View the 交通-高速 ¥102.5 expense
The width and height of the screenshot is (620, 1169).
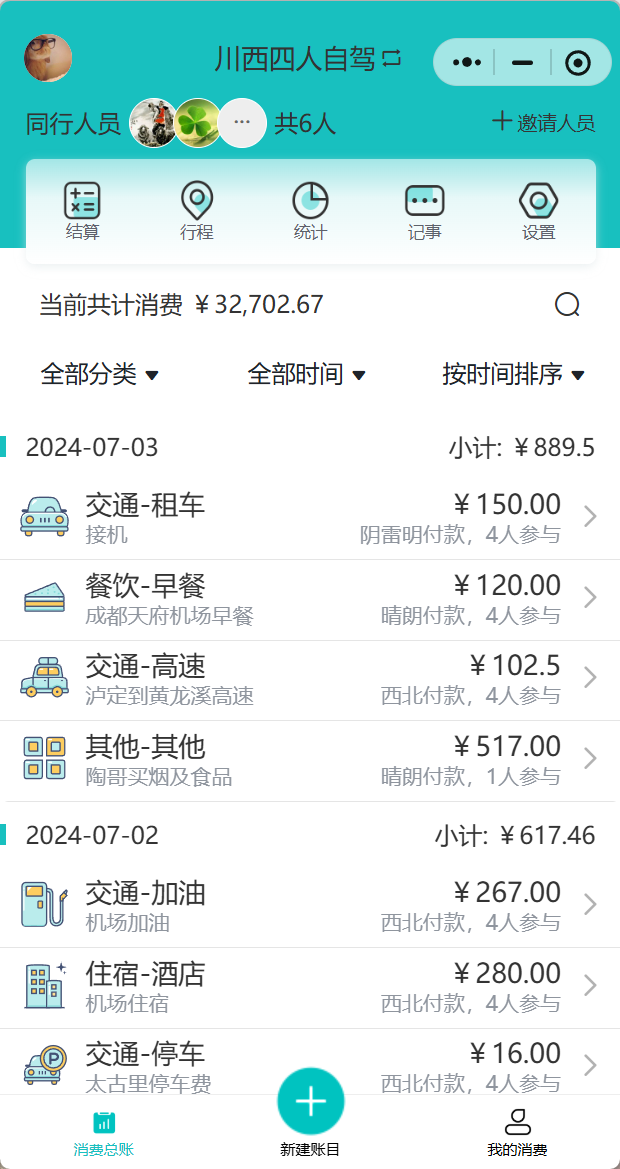click(310, 679)
